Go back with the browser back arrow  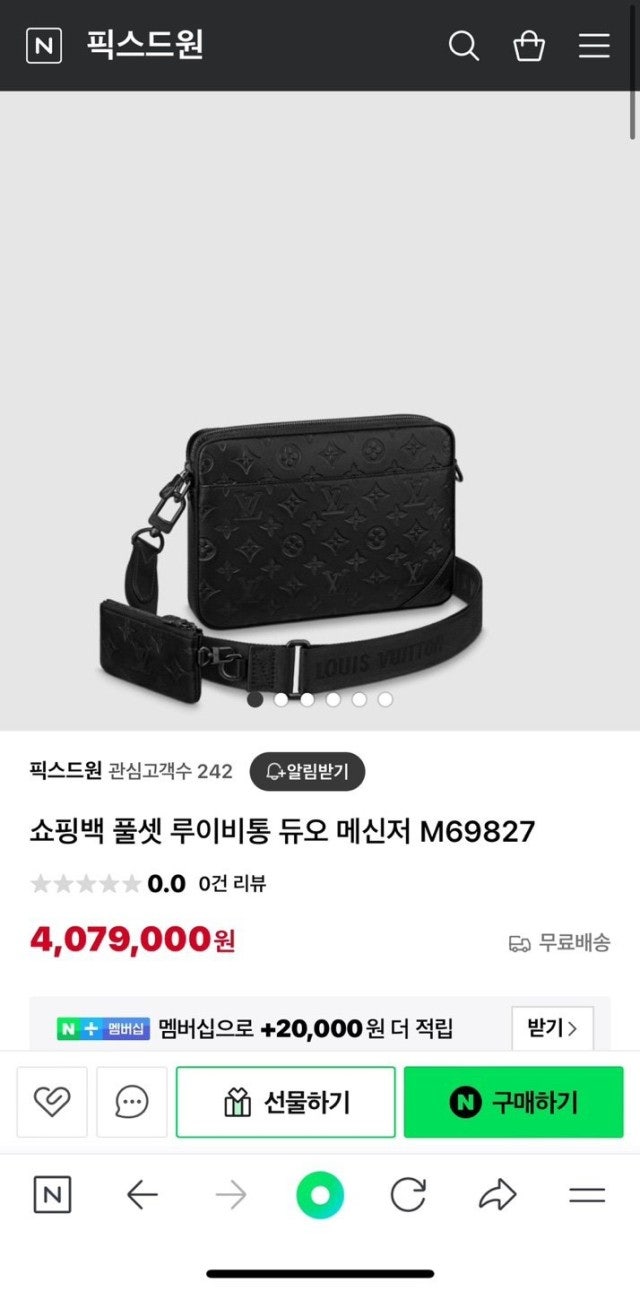point(142,1194)
